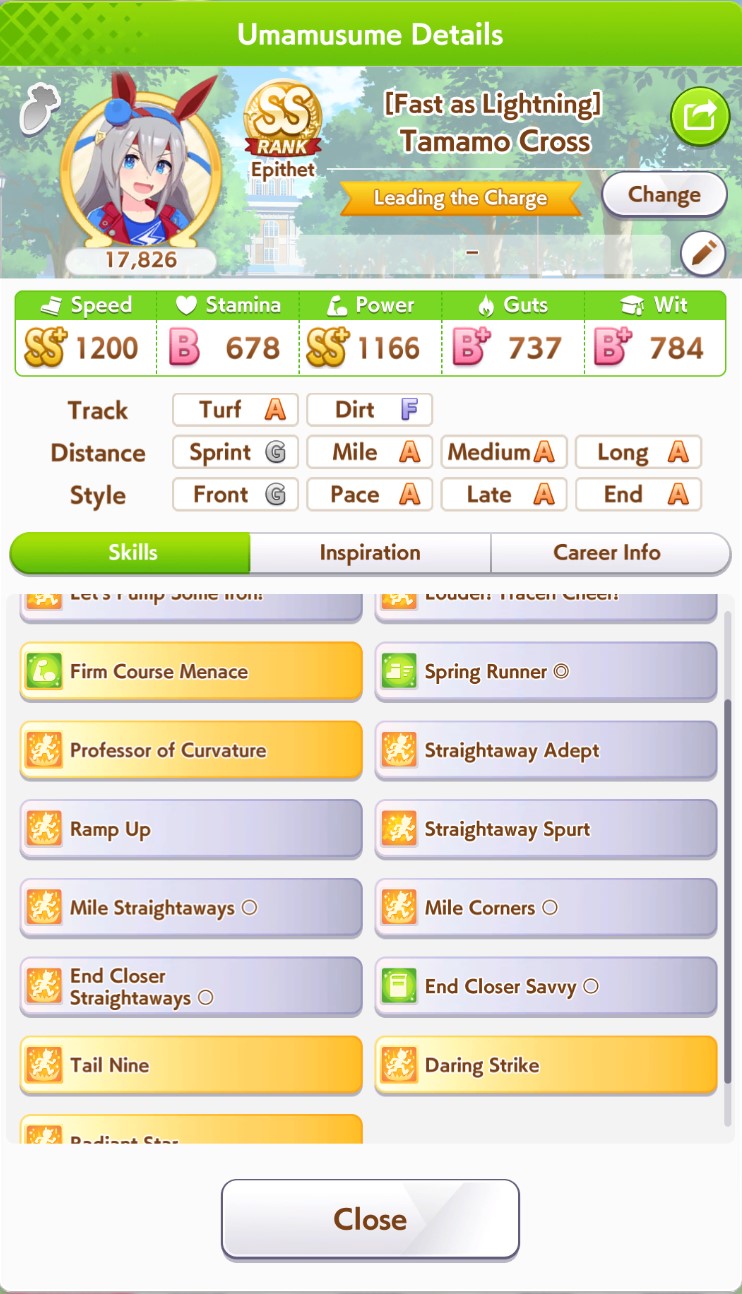Screen dimensions: 742x1294
Task: Open the Ramp Up skill
Action: click(x=191, y=830)
